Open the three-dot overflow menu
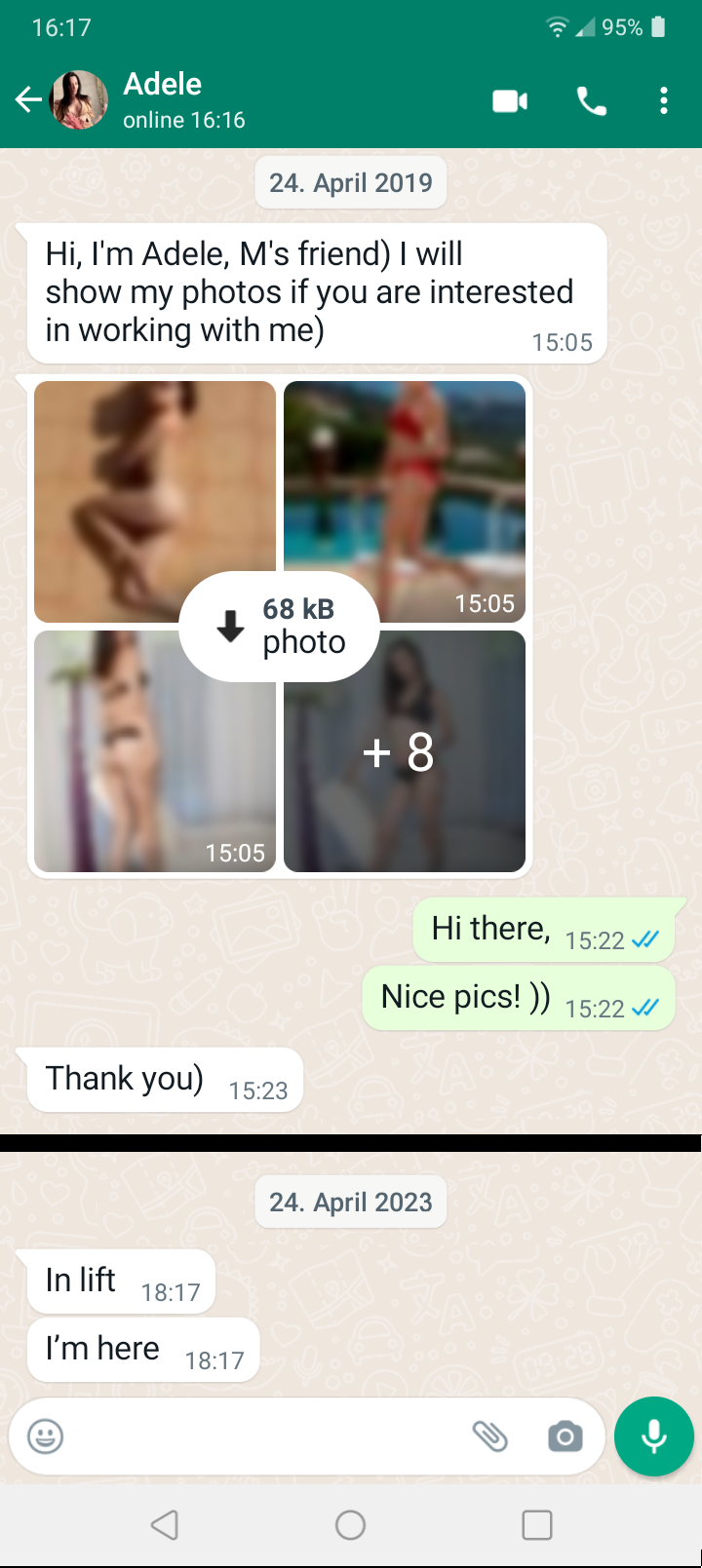This screenshot has height=1568, width=702. pos(664,100)
